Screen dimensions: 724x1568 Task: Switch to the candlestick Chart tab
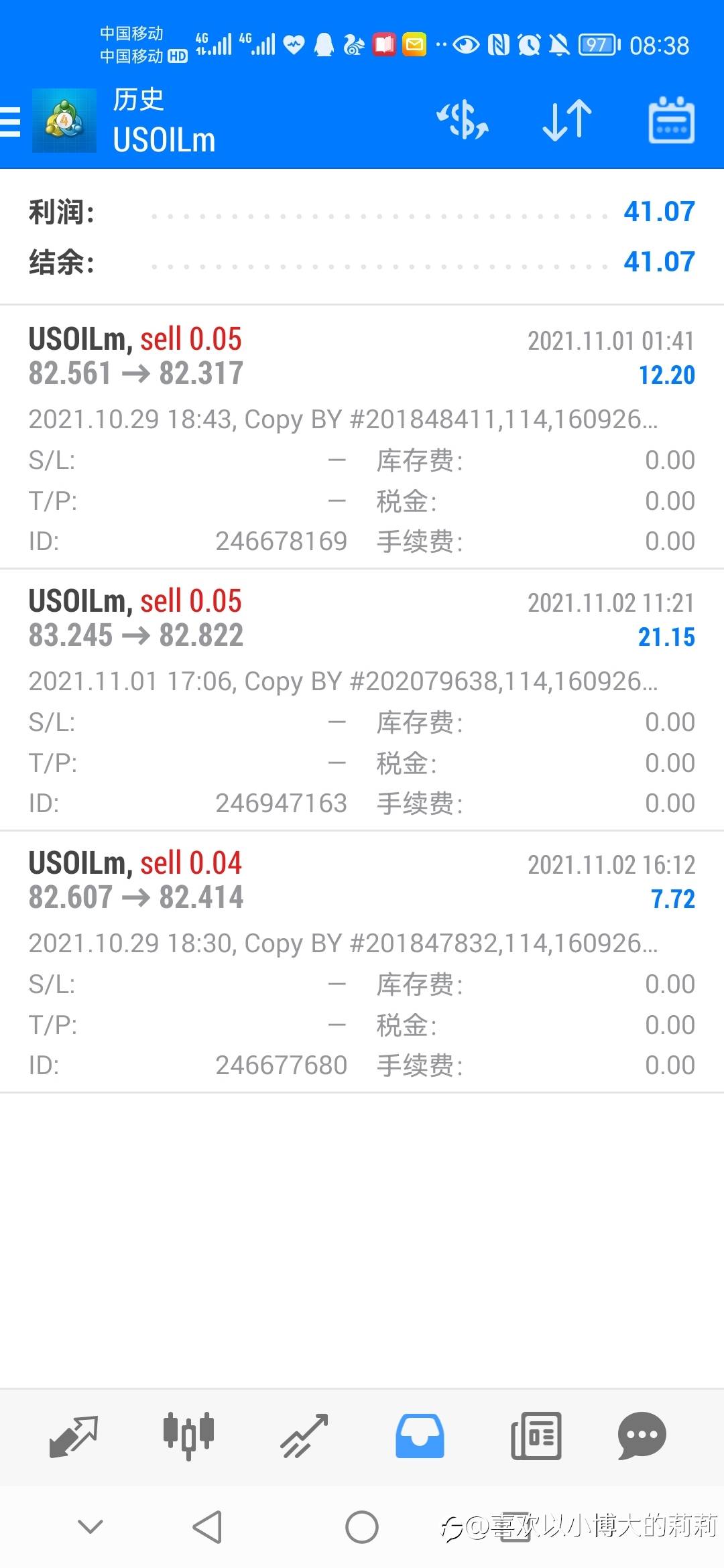click(x=188, y=1436)
